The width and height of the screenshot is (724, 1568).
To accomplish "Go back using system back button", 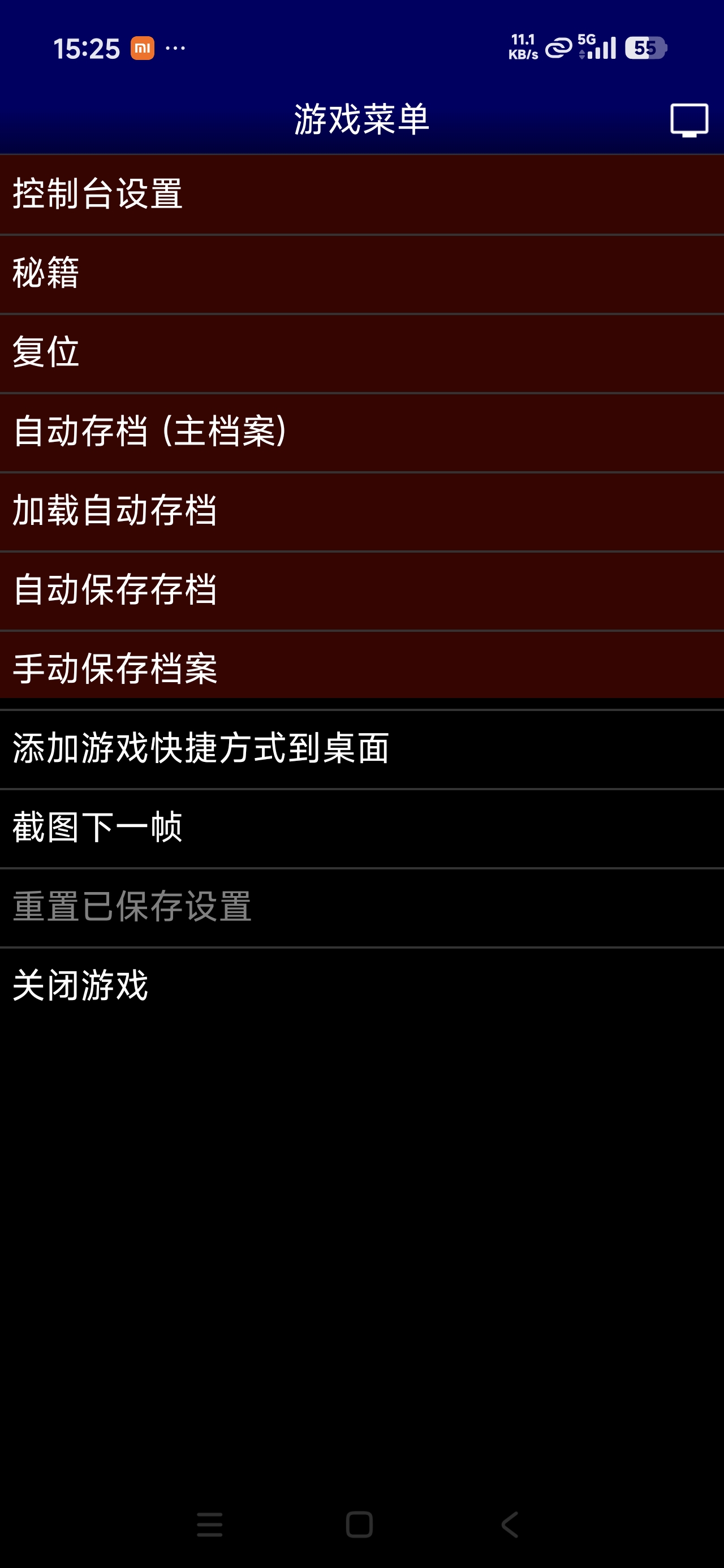I will (x=510, y=1524).
